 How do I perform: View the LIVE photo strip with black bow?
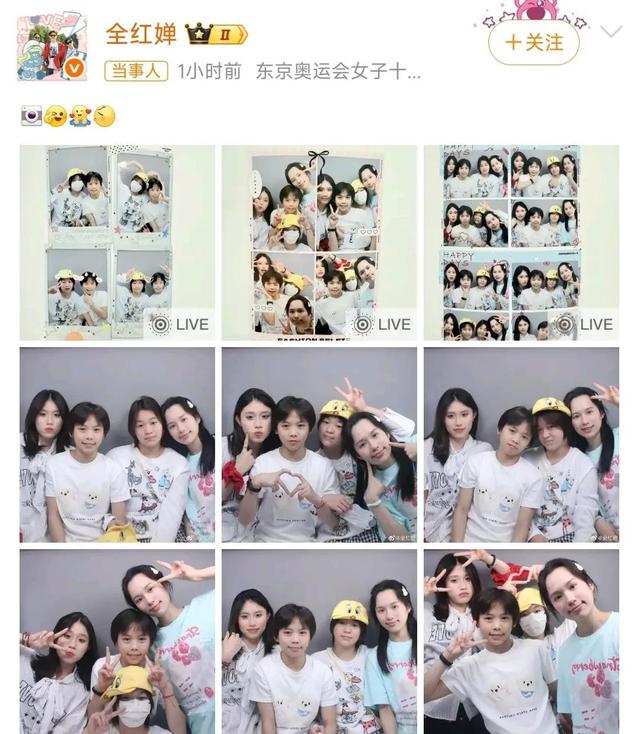[x=319, y=243]
